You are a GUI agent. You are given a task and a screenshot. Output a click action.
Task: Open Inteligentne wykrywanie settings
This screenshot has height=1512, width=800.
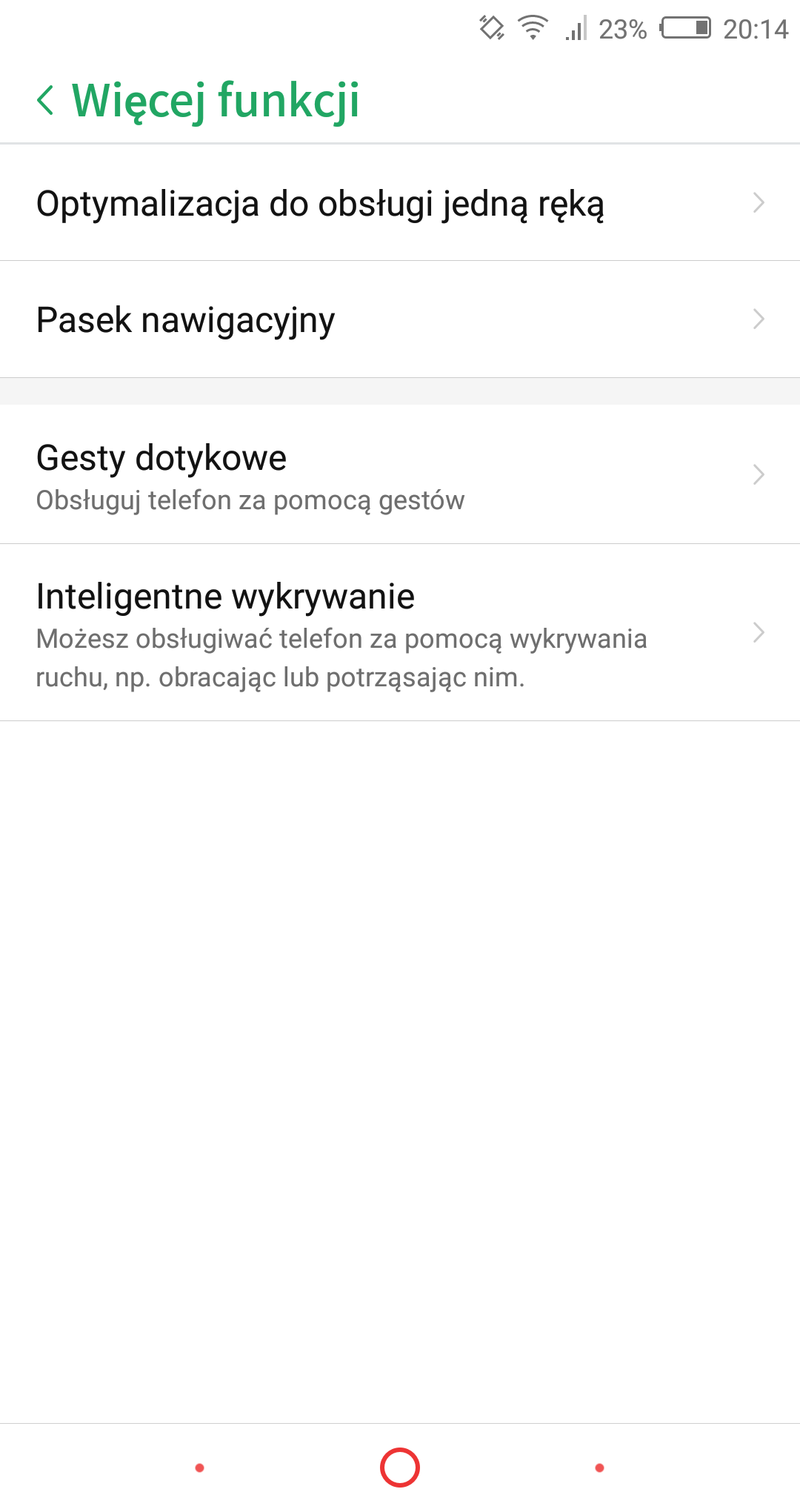click(x=400, y=633)
